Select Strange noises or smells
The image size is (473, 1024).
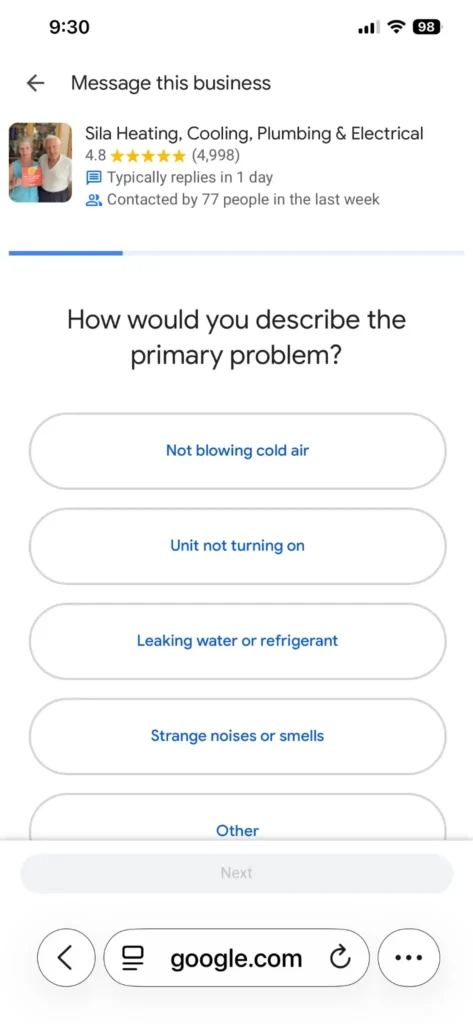click(237, 736)
